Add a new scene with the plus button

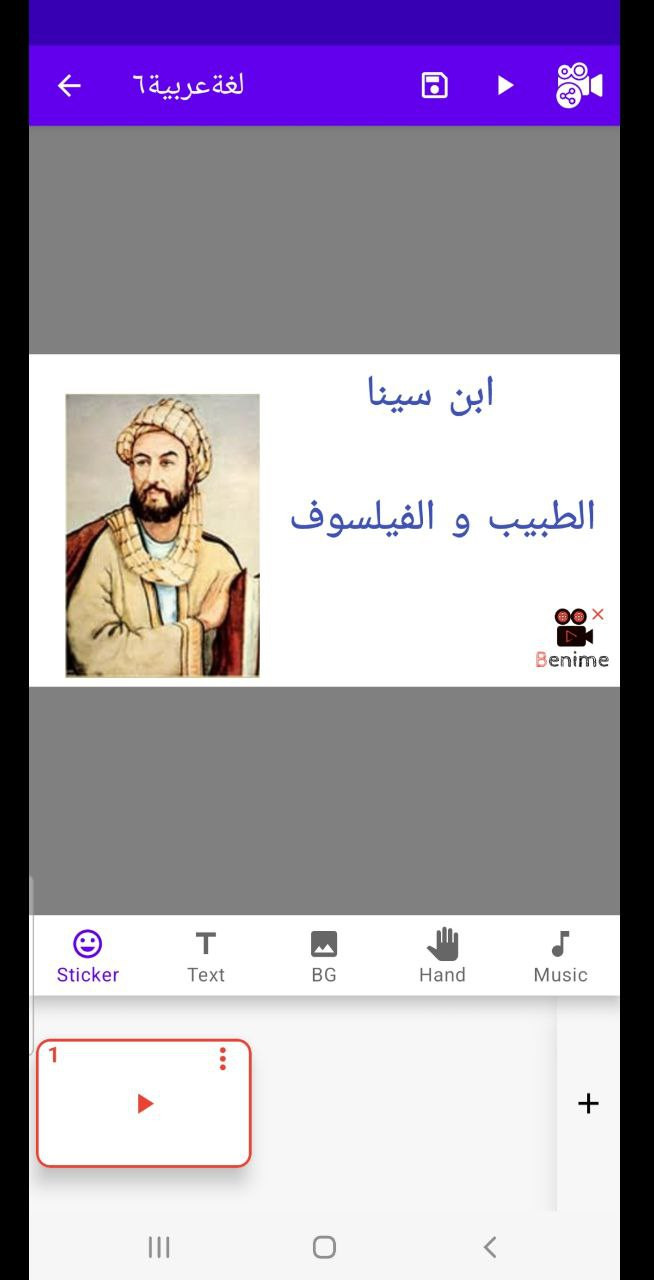588,1104
